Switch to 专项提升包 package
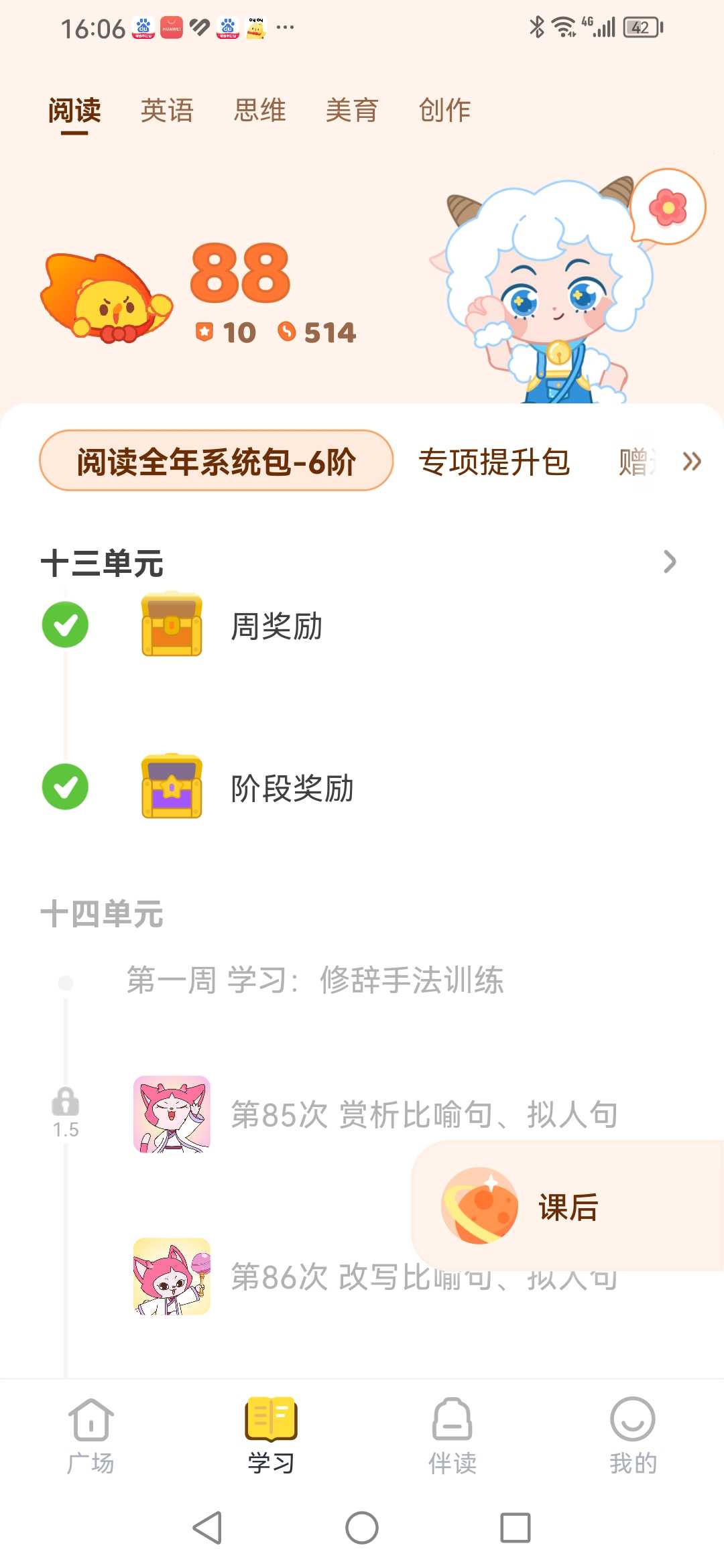Image resolution: width=724 pixels, height=1568 pixels. pos(494,462)
